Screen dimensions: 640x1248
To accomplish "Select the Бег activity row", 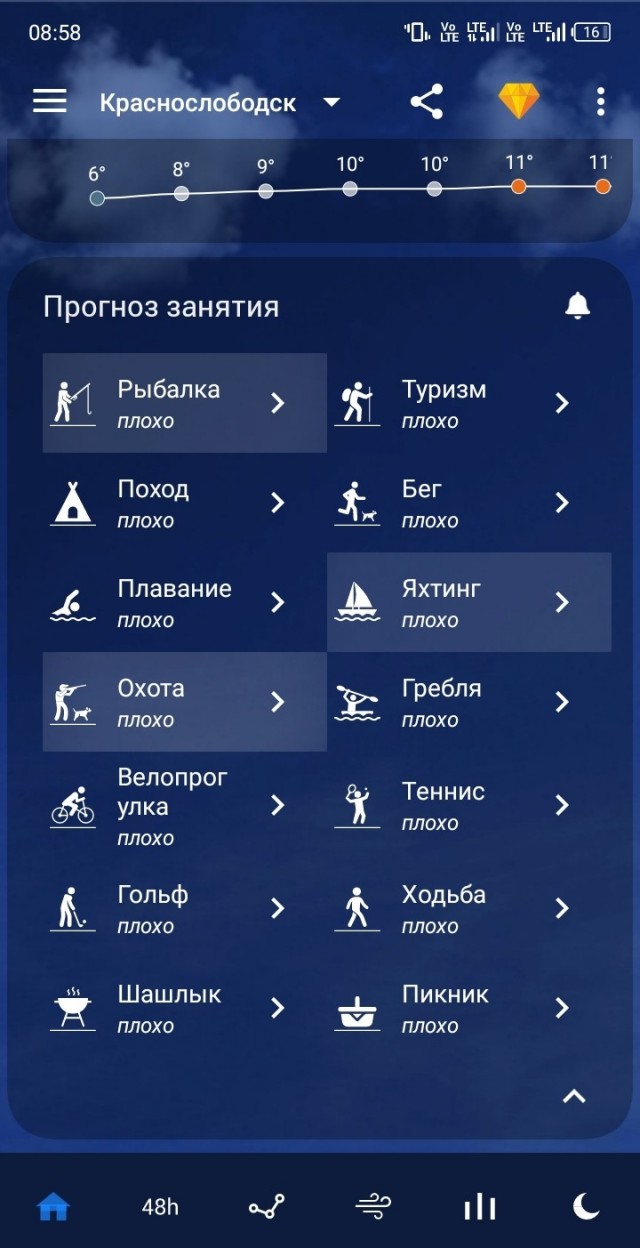I will (469, 503).
